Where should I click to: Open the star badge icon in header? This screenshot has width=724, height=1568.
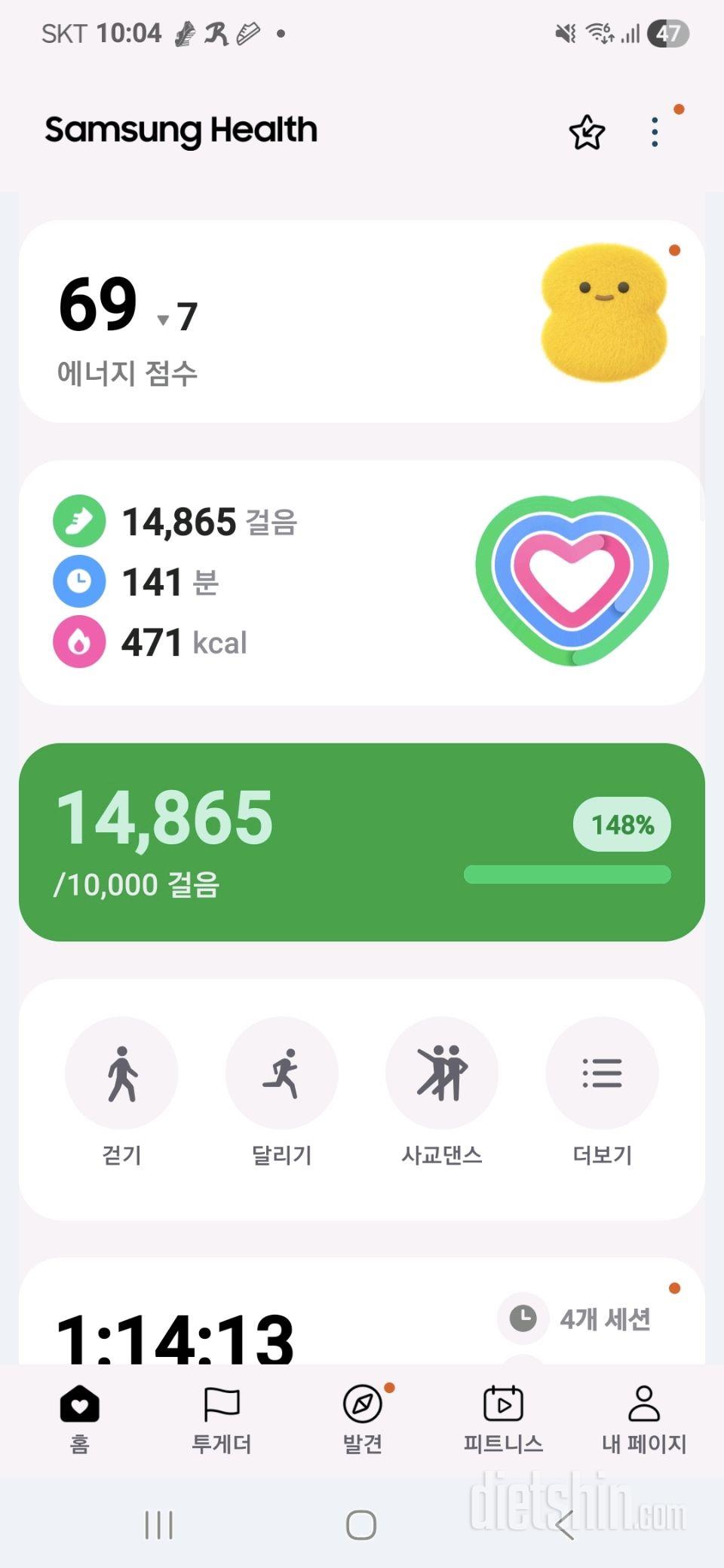click(587, 133)
